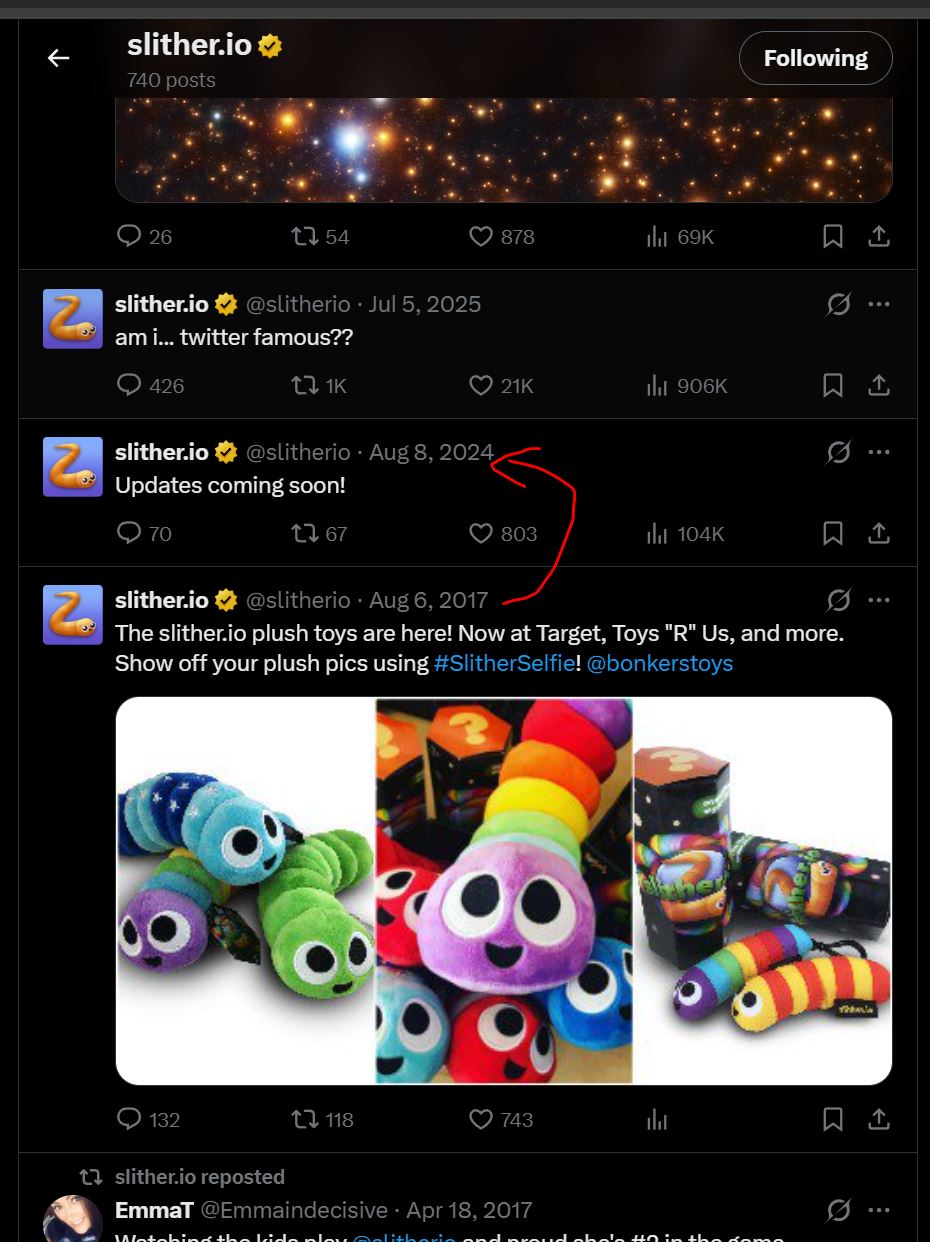The width and height of the screenshot is (930, 1242).
Task: Reply to the plush toys post
Action: pyautogui.click(x=129, y=1119)
